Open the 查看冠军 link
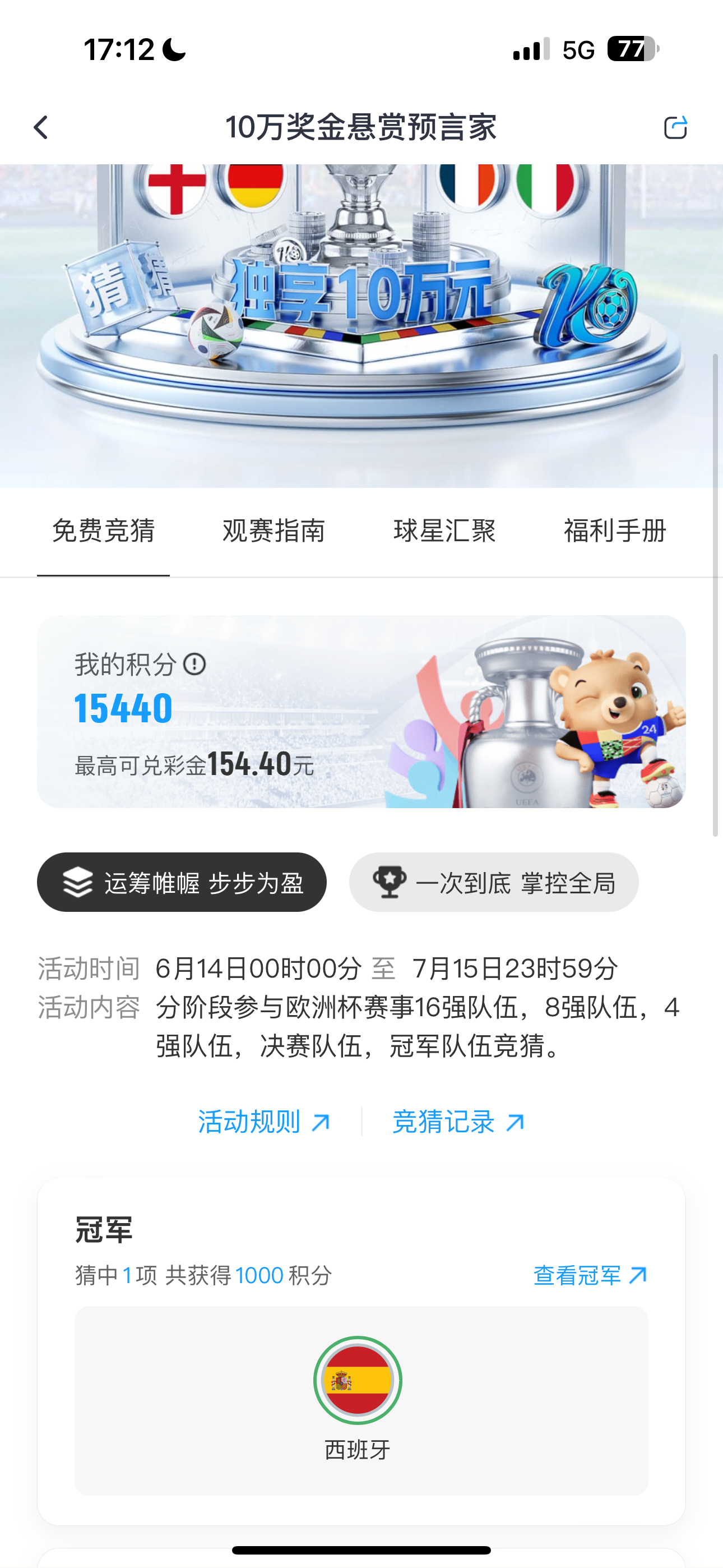The image size is (723, 1568). 590,1275
